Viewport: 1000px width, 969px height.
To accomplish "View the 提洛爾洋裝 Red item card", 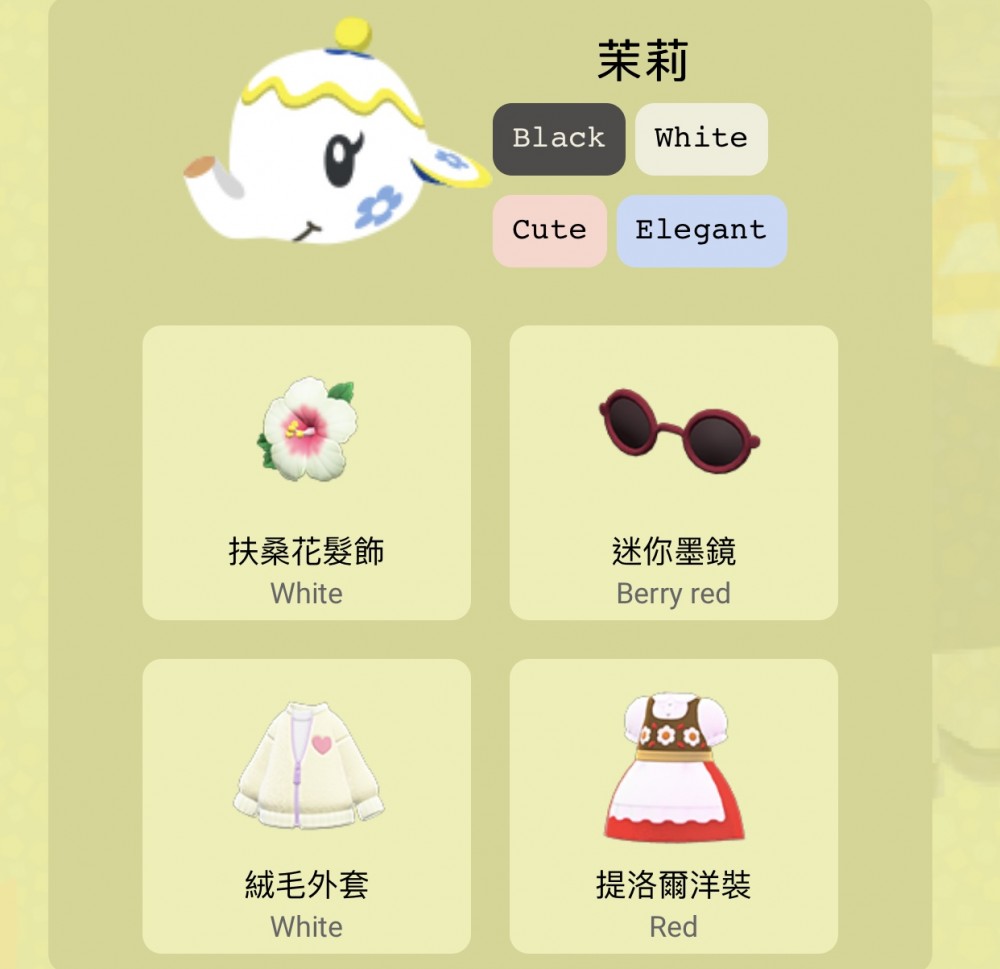I will pyautogui.click(x=673, y=805).
